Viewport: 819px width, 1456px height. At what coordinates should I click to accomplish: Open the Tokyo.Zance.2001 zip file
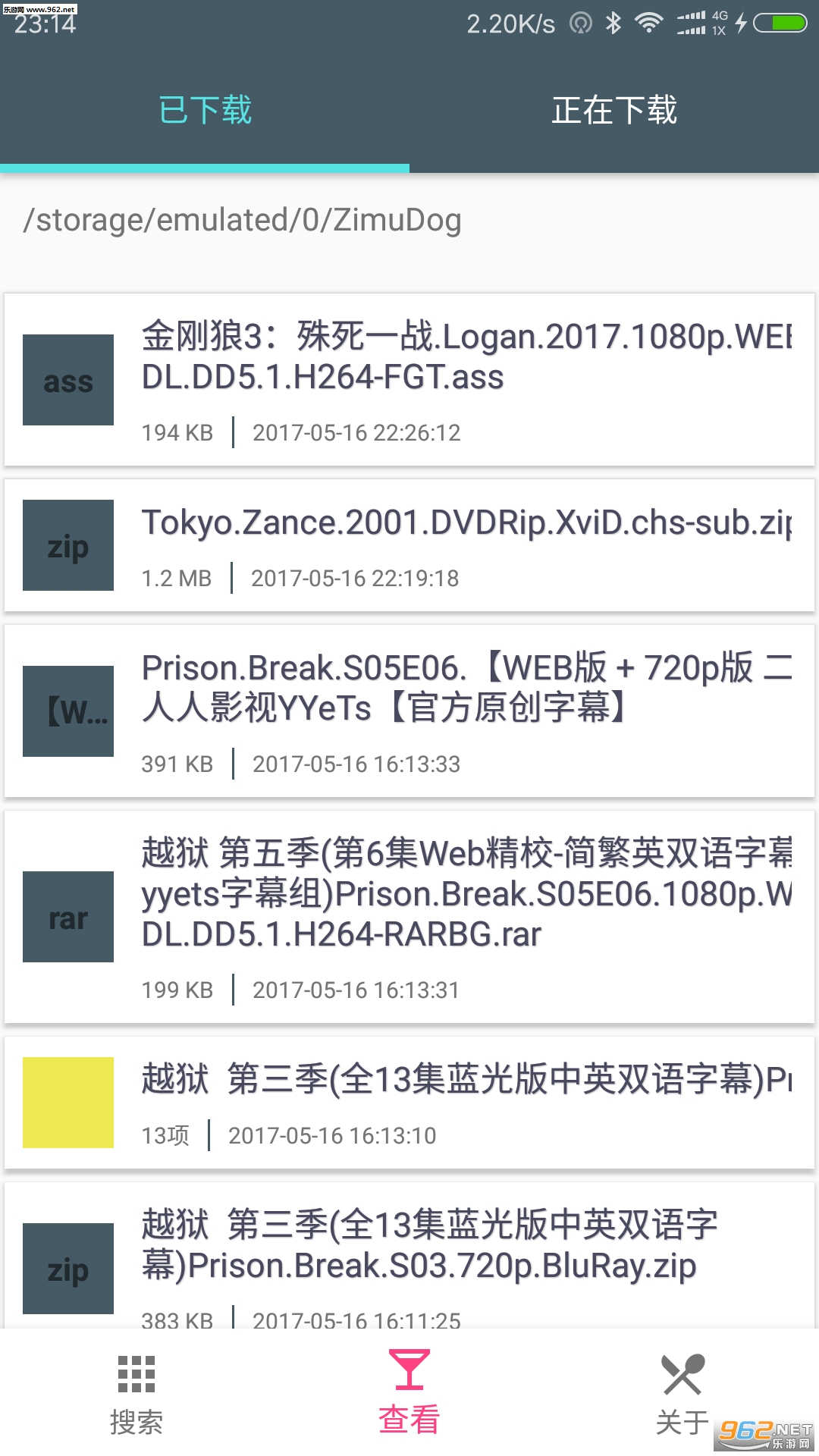click(409, 546)
